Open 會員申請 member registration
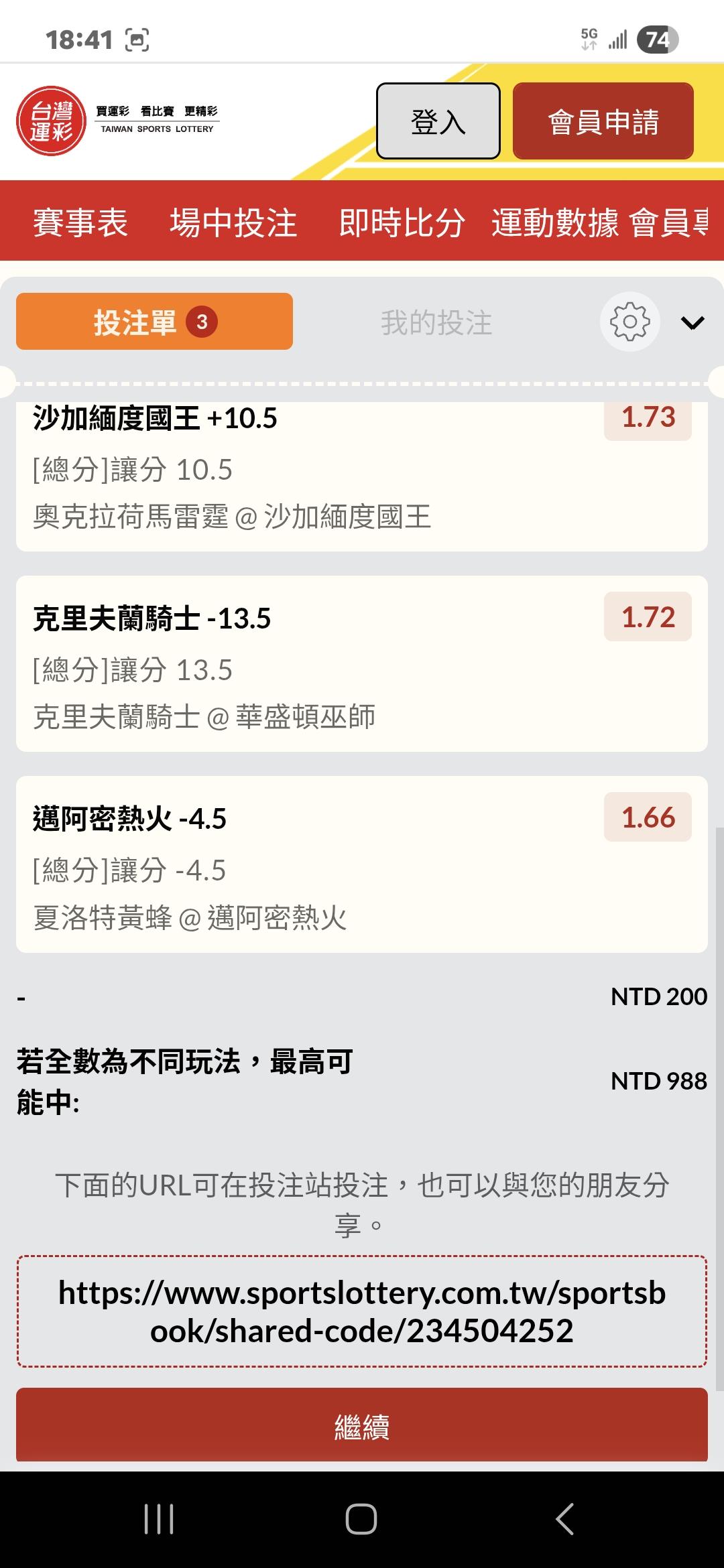Image resolution: width=724 pixels, height=1568 pixels. click(x=603, y=121)
